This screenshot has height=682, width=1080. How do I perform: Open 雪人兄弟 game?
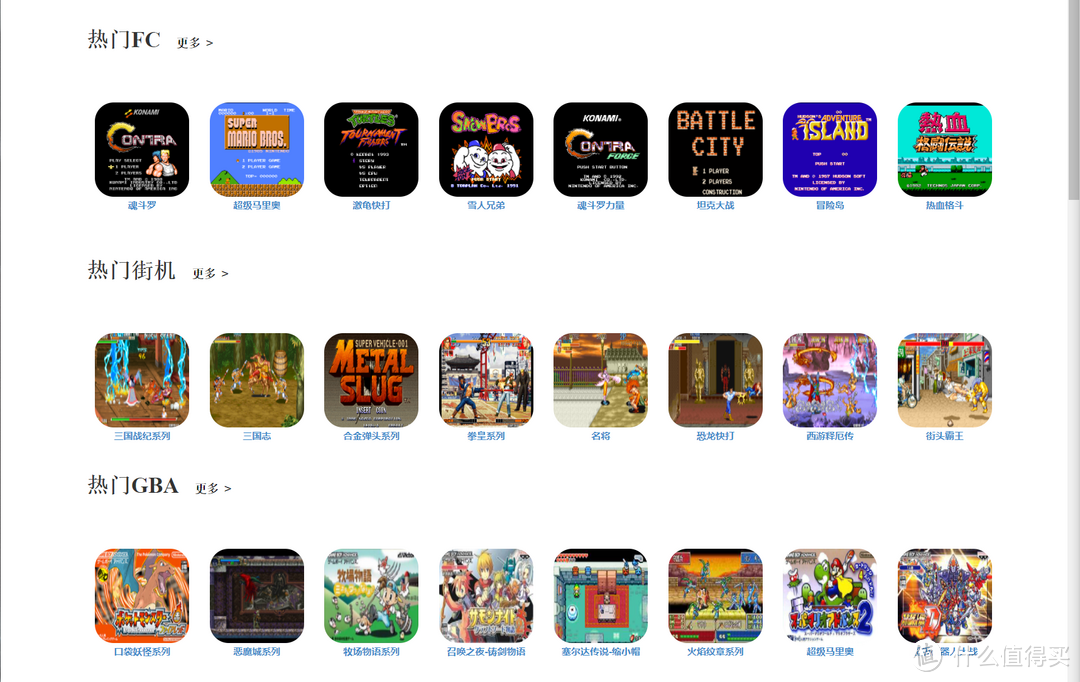click(x=486, y=150)
